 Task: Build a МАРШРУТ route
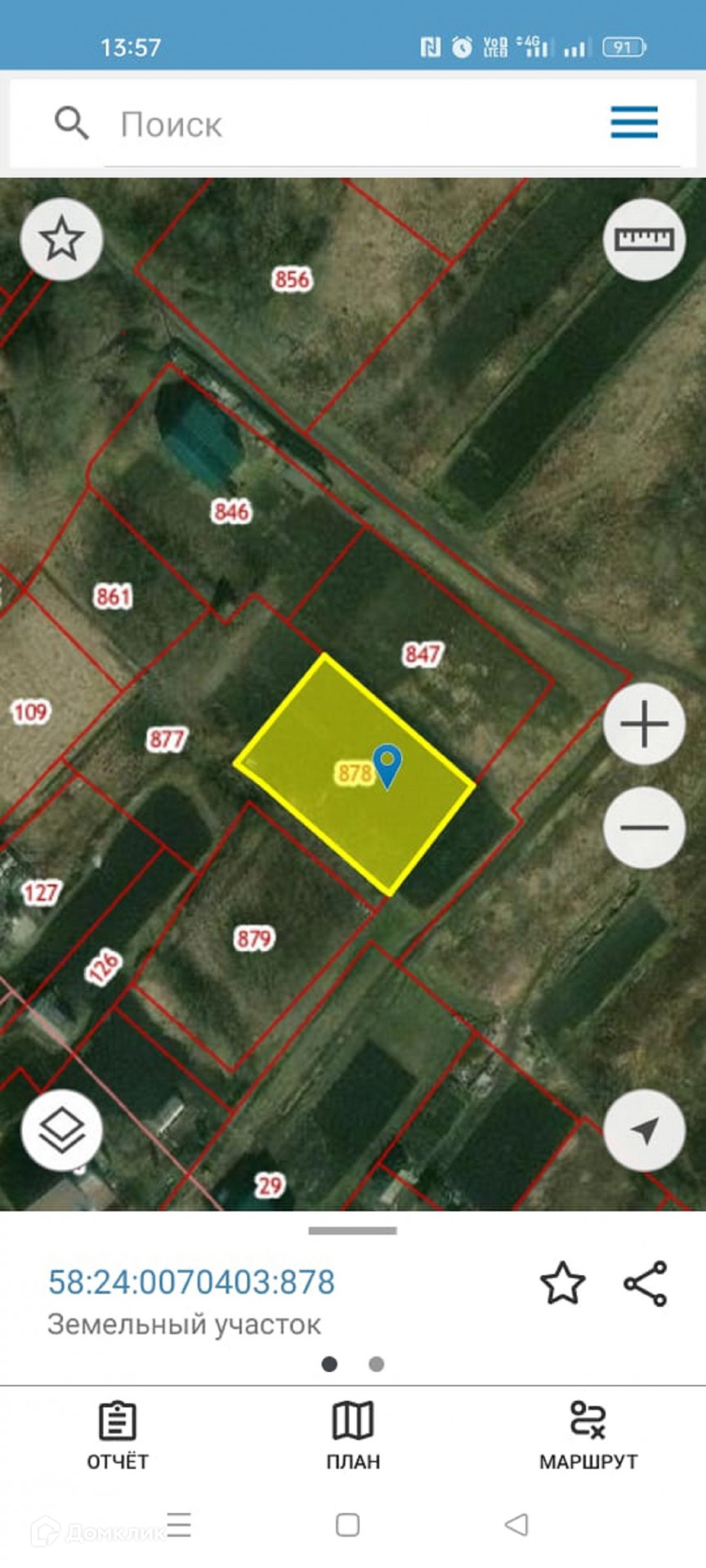pos(588,1436)
